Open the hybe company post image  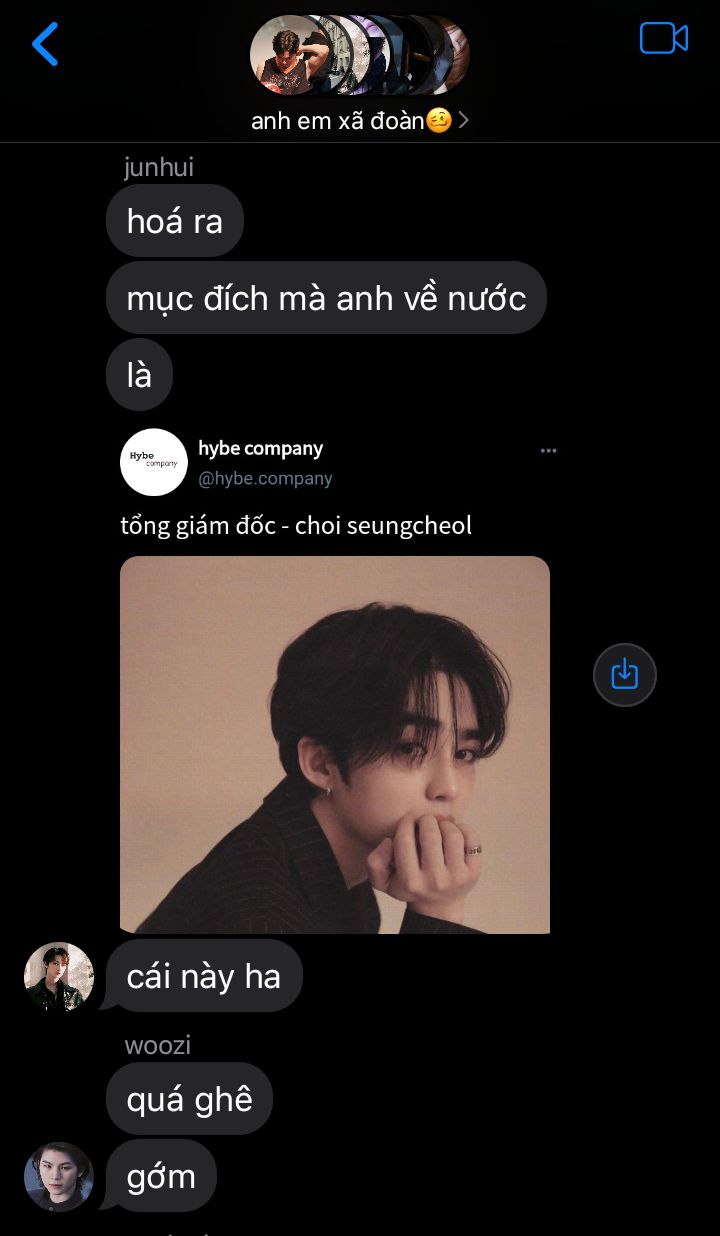[335, 744]
